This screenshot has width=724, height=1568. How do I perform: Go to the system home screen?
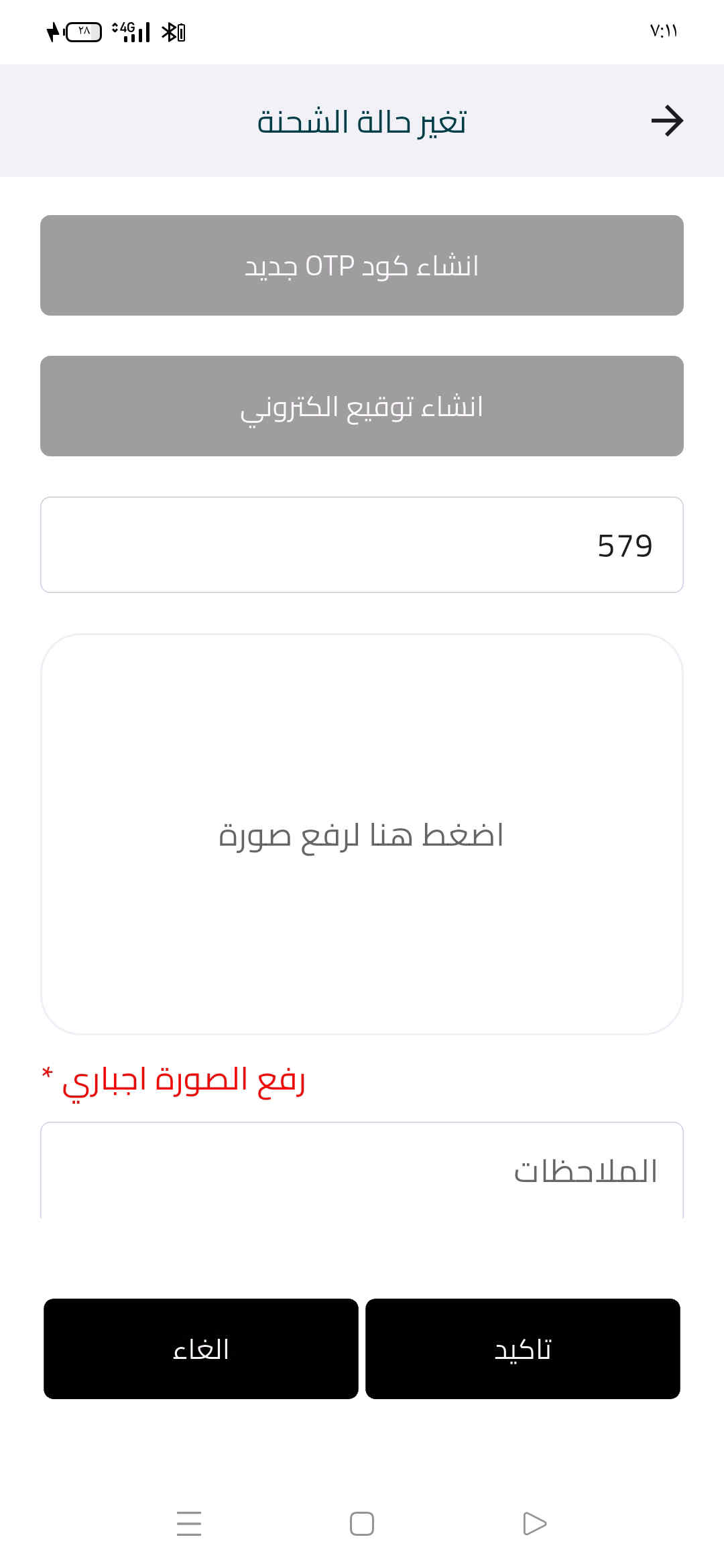[x=362, y=1523]
